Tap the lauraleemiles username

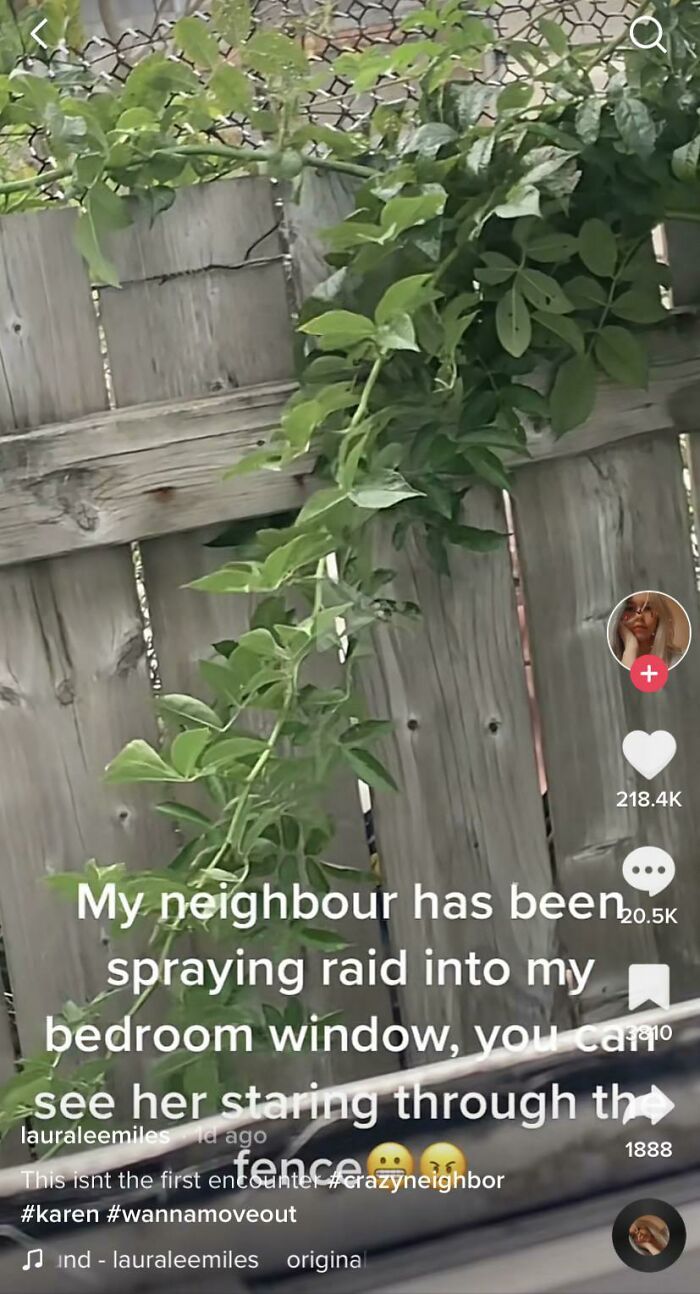tap(95, 1136)
